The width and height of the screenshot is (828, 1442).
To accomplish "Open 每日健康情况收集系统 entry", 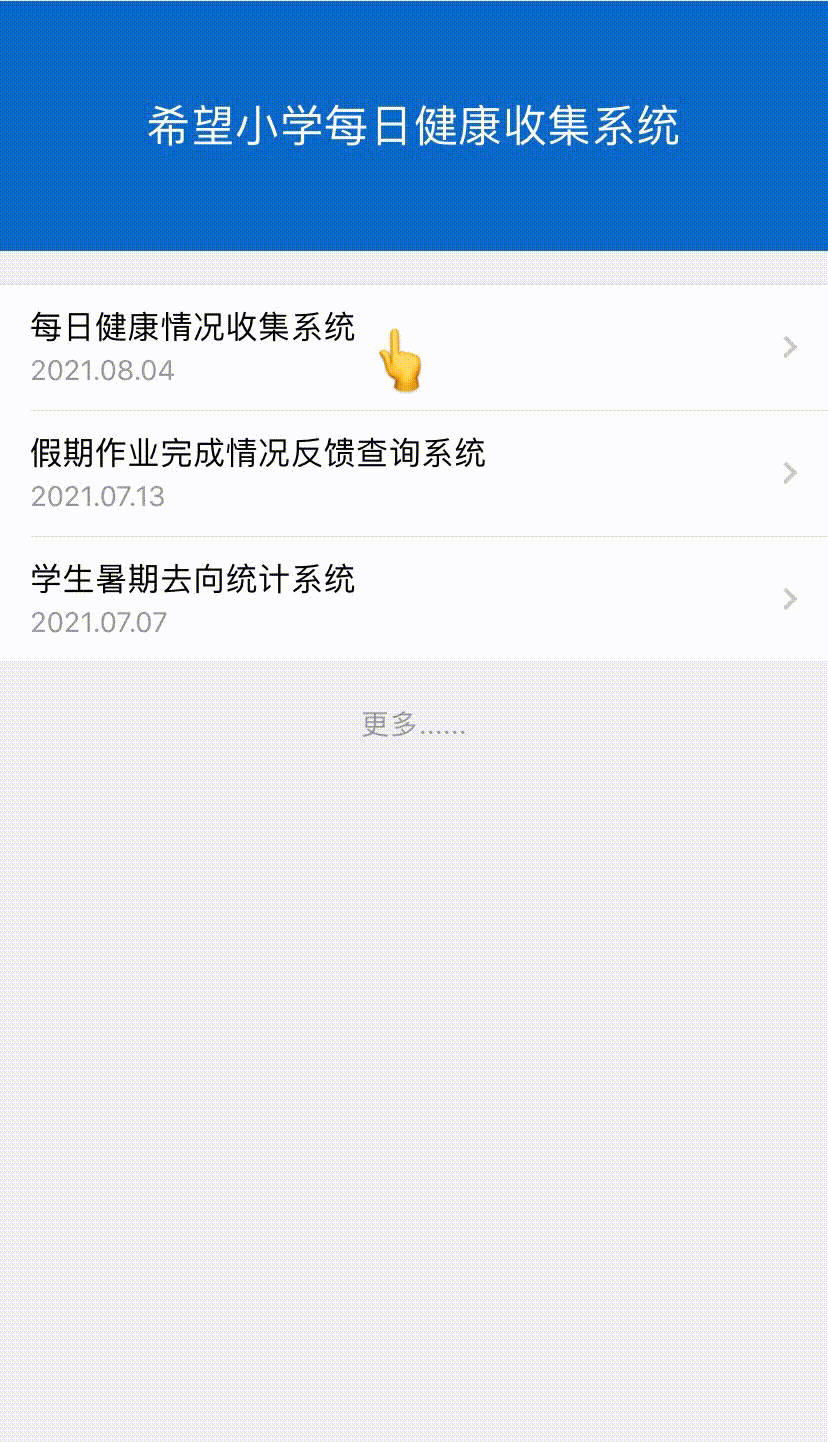I will 414,348.
